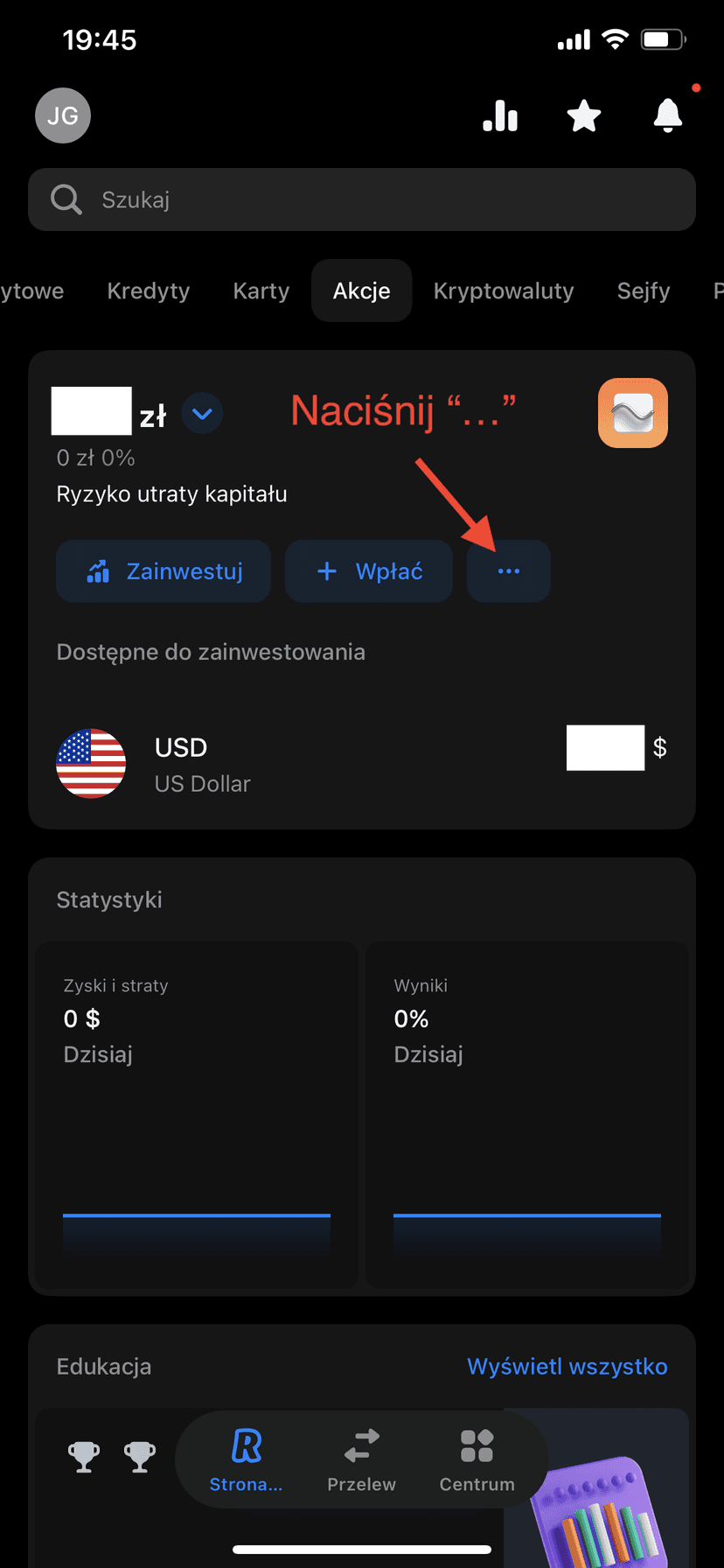Tap the Wpłać deposit button
The width and height of the screenshot is (724, 1568).
click(369, 571)
